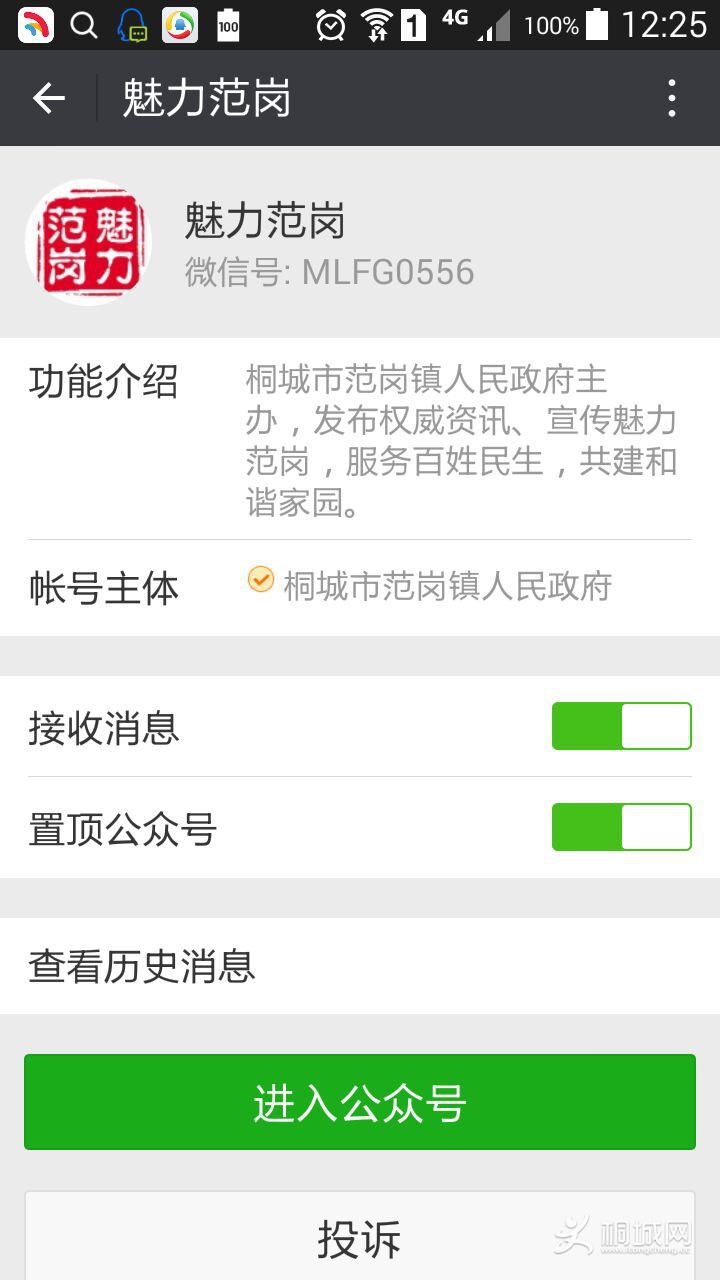The image size is (720, 1280).
Task: Open the 查看历史消息 row
Action: 360,966
